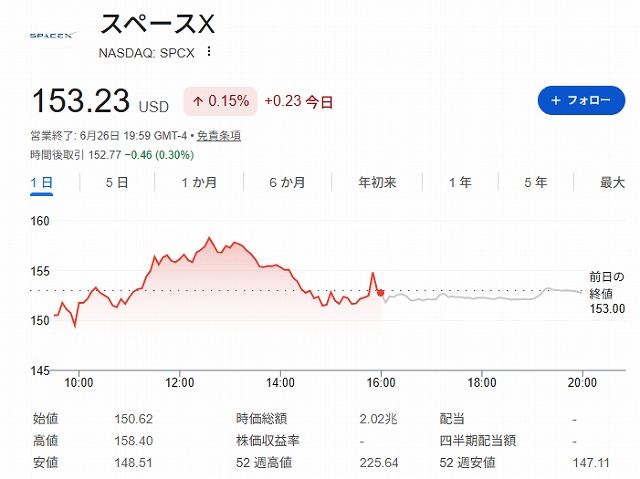Open the 免責条項 disclaimer link

[x=219, y=136]
